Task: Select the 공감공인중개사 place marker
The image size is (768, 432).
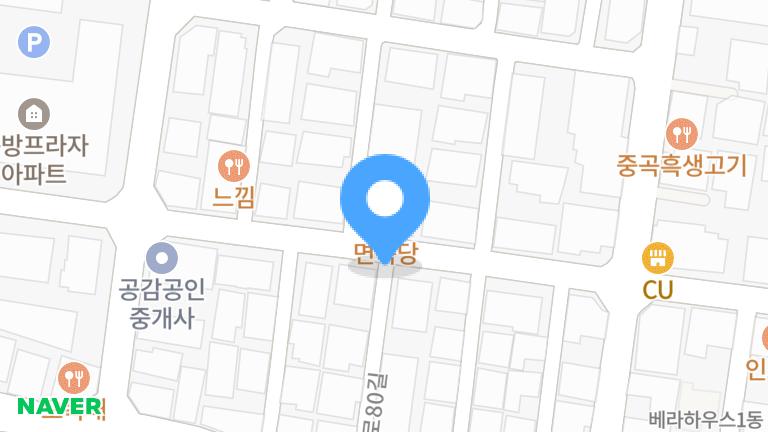Action: (x=161, y=258)
